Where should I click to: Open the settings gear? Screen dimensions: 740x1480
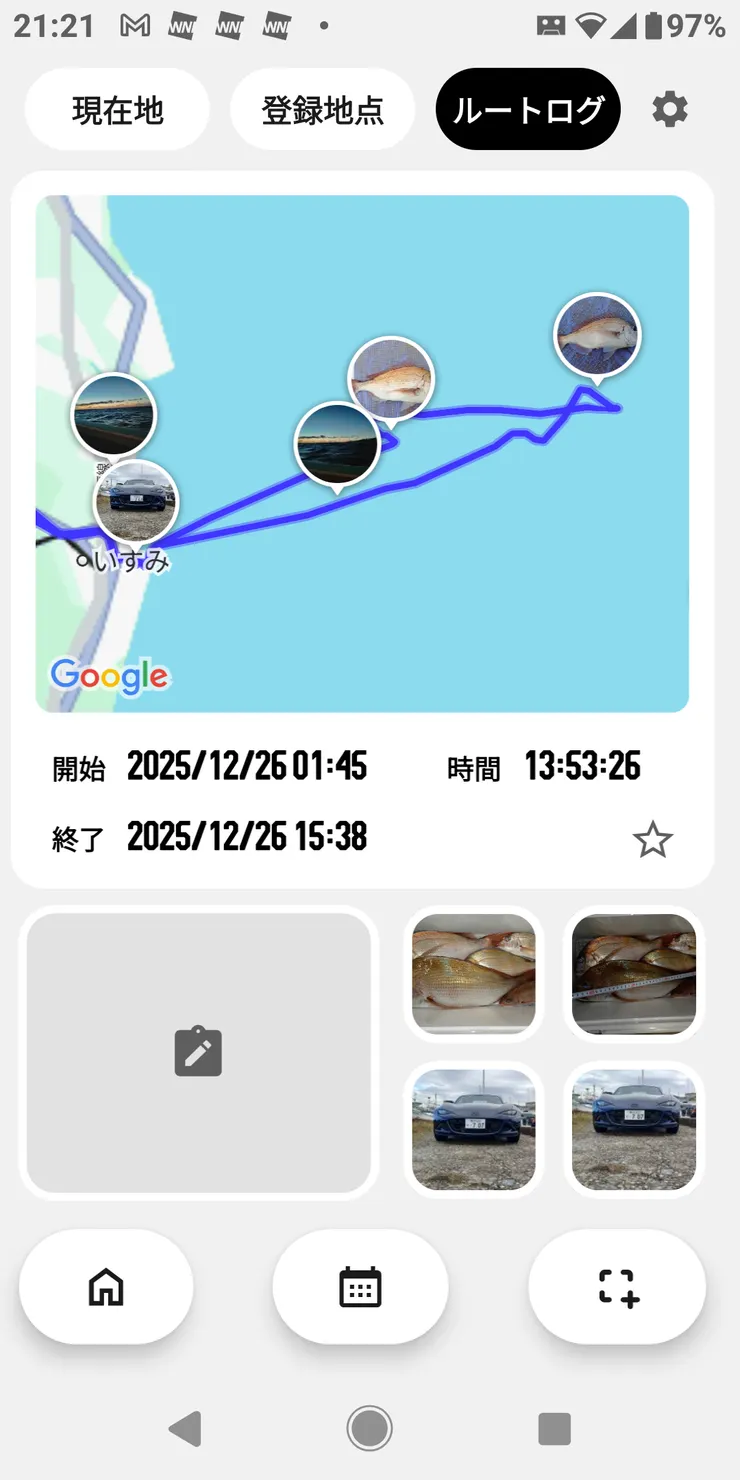(670, 109)
